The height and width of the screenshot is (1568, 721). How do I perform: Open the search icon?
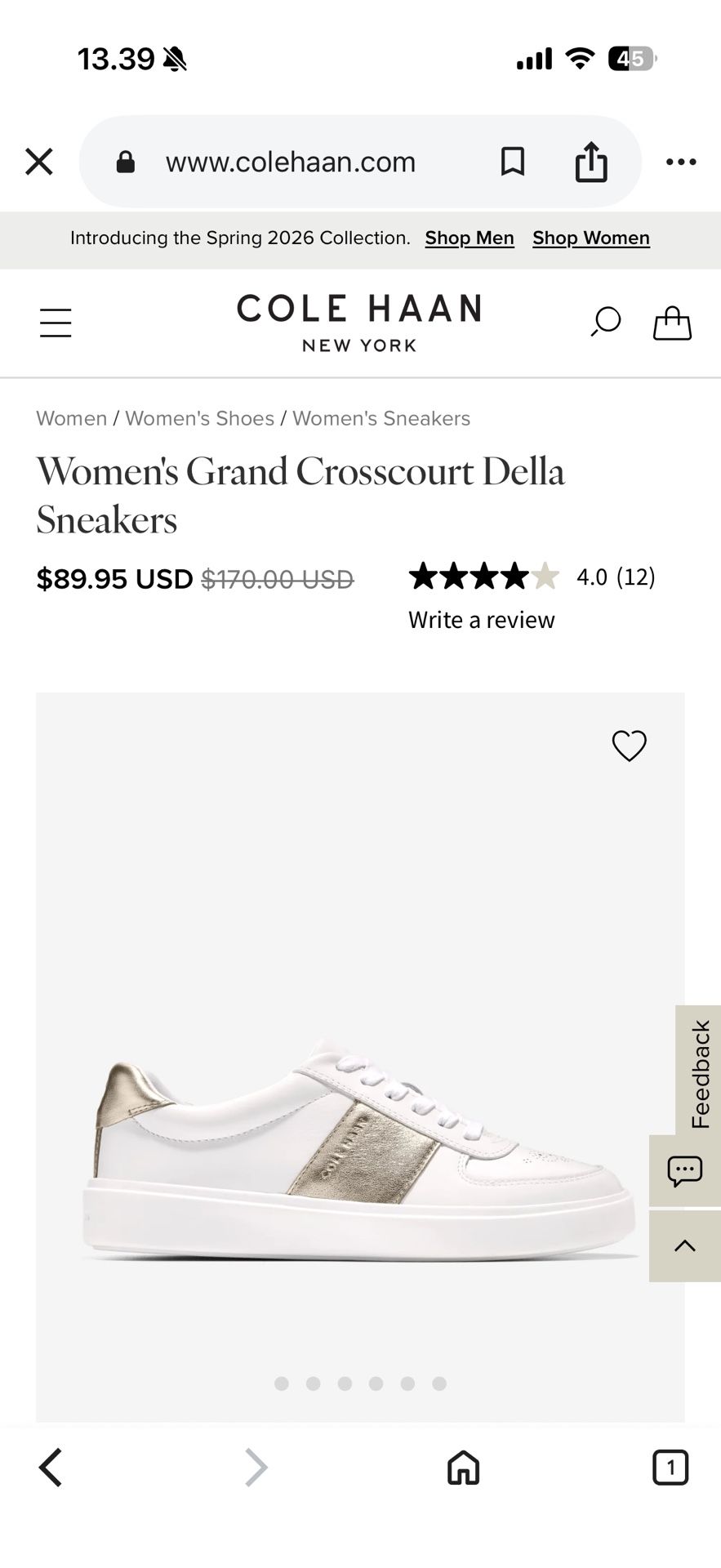[605, 322]
